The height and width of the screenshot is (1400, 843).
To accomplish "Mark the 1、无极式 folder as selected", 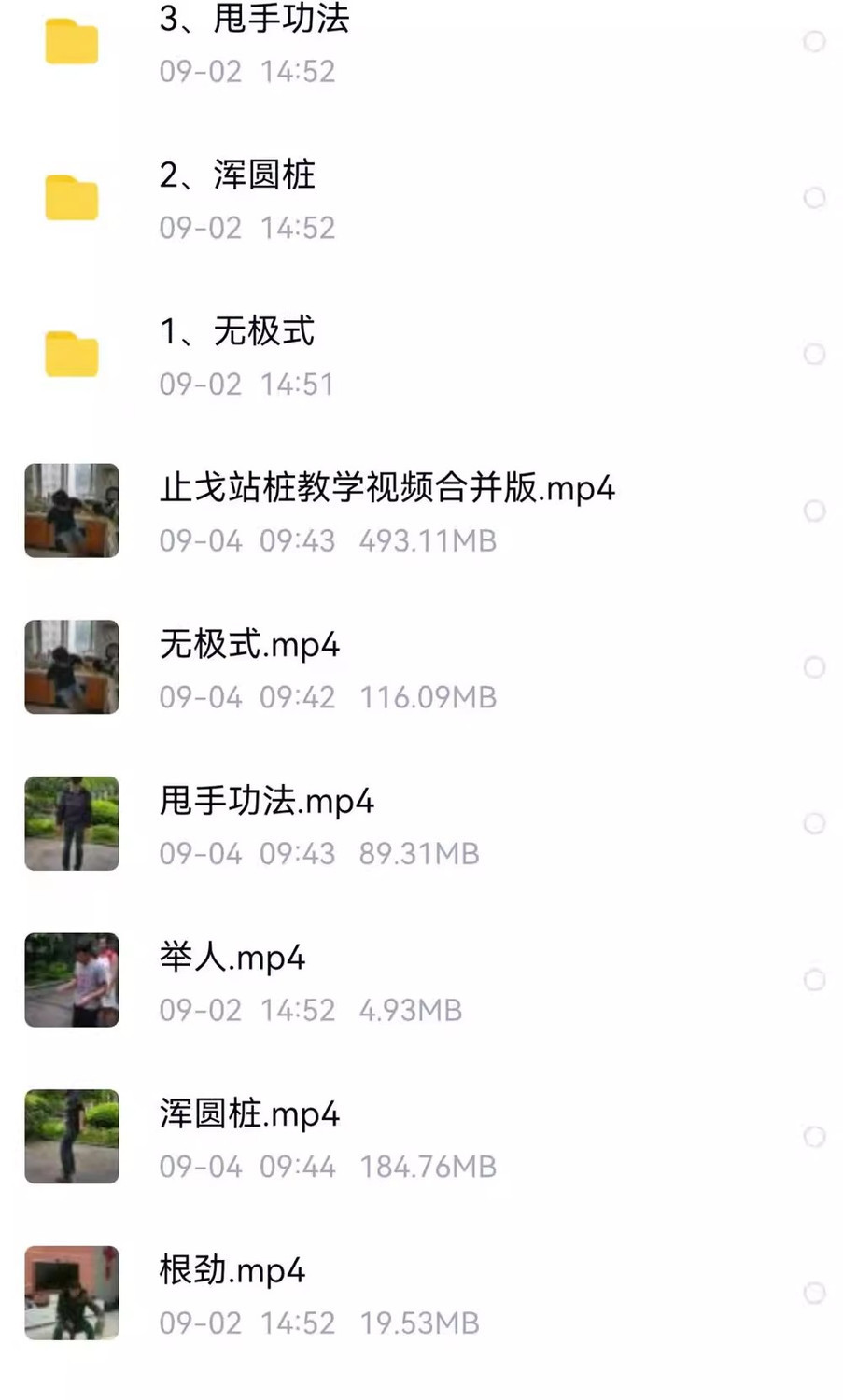I will coord(814,355).
